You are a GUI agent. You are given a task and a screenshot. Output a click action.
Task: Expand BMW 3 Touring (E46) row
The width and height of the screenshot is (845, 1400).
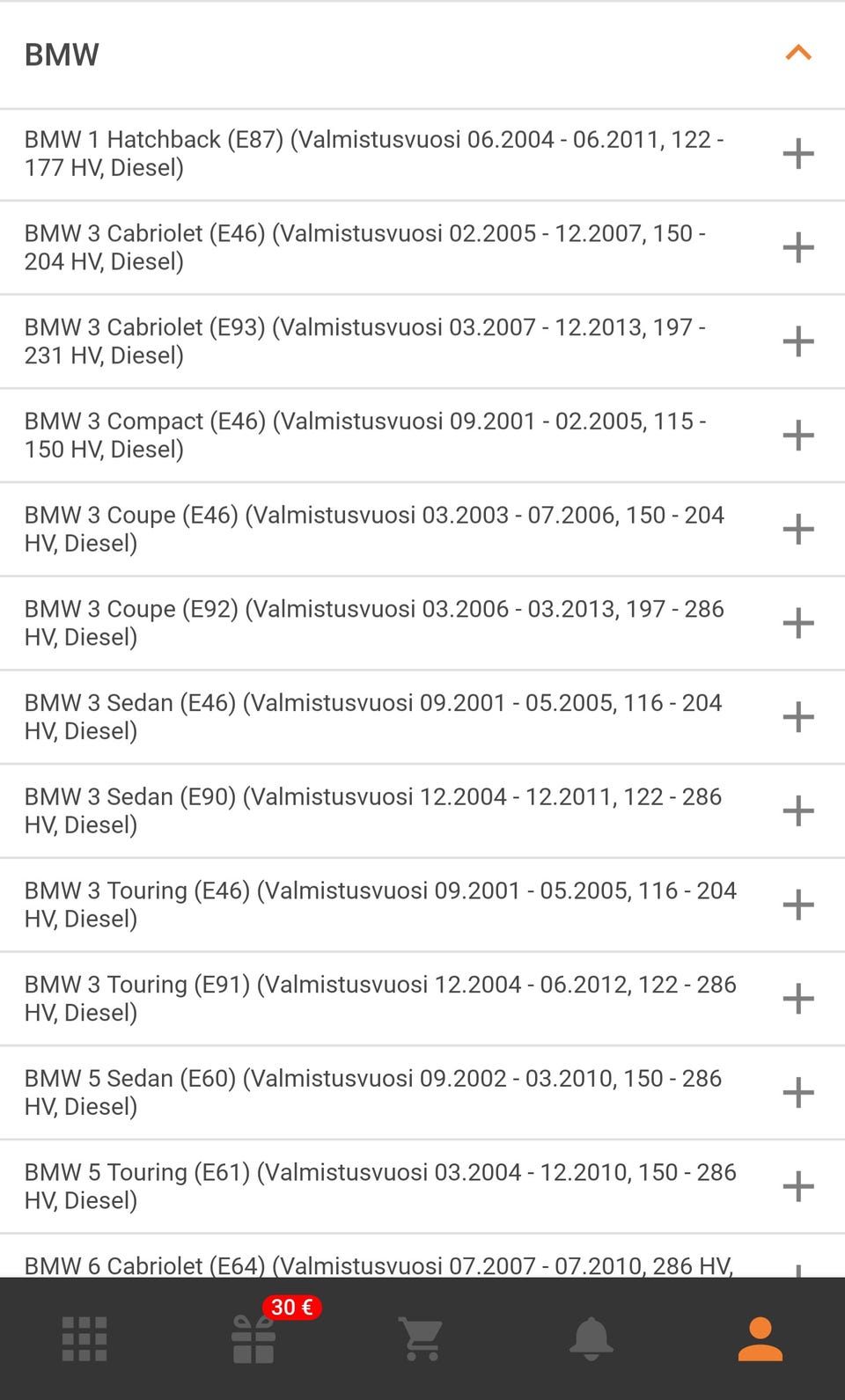(797, 905)
